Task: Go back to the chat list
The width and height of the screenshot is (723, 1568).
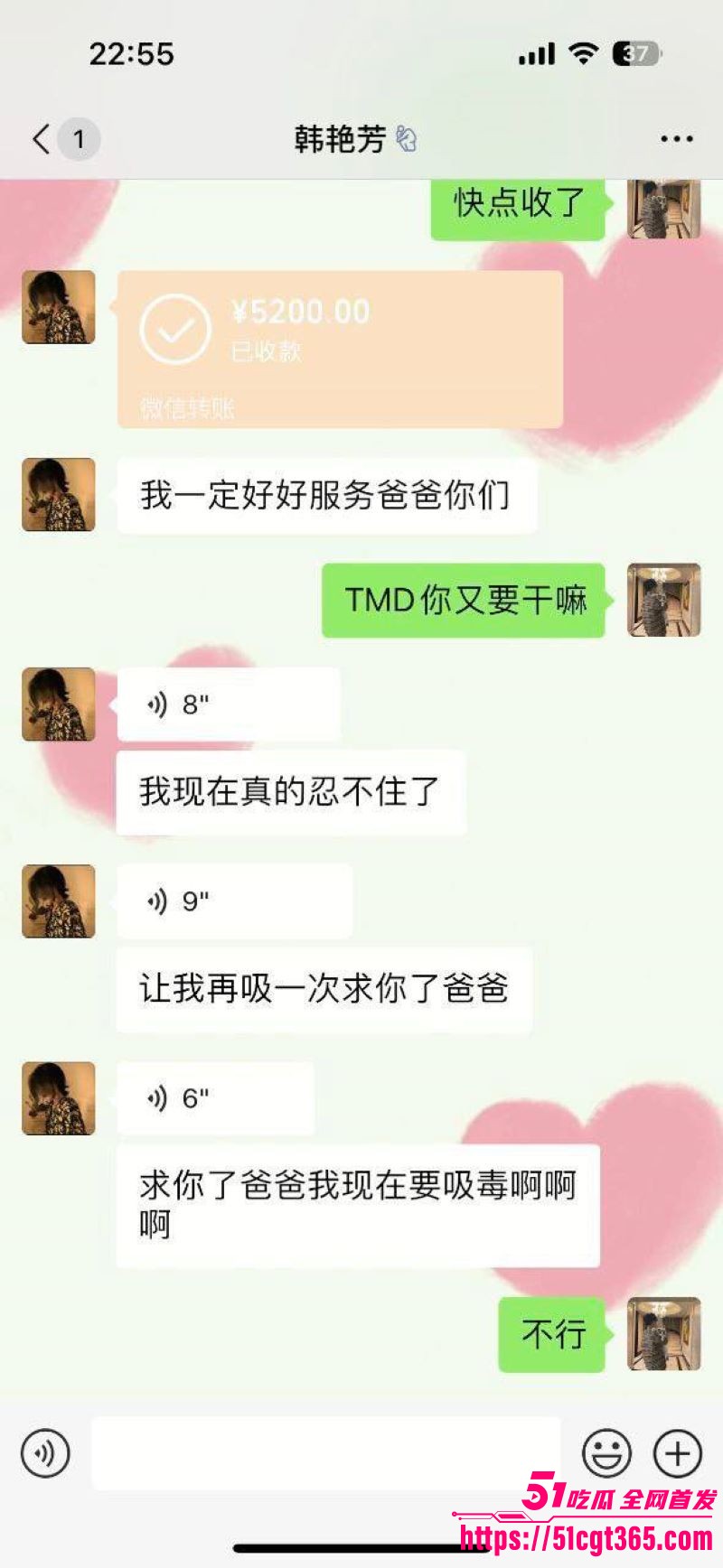Action: (x=42, y=139)
